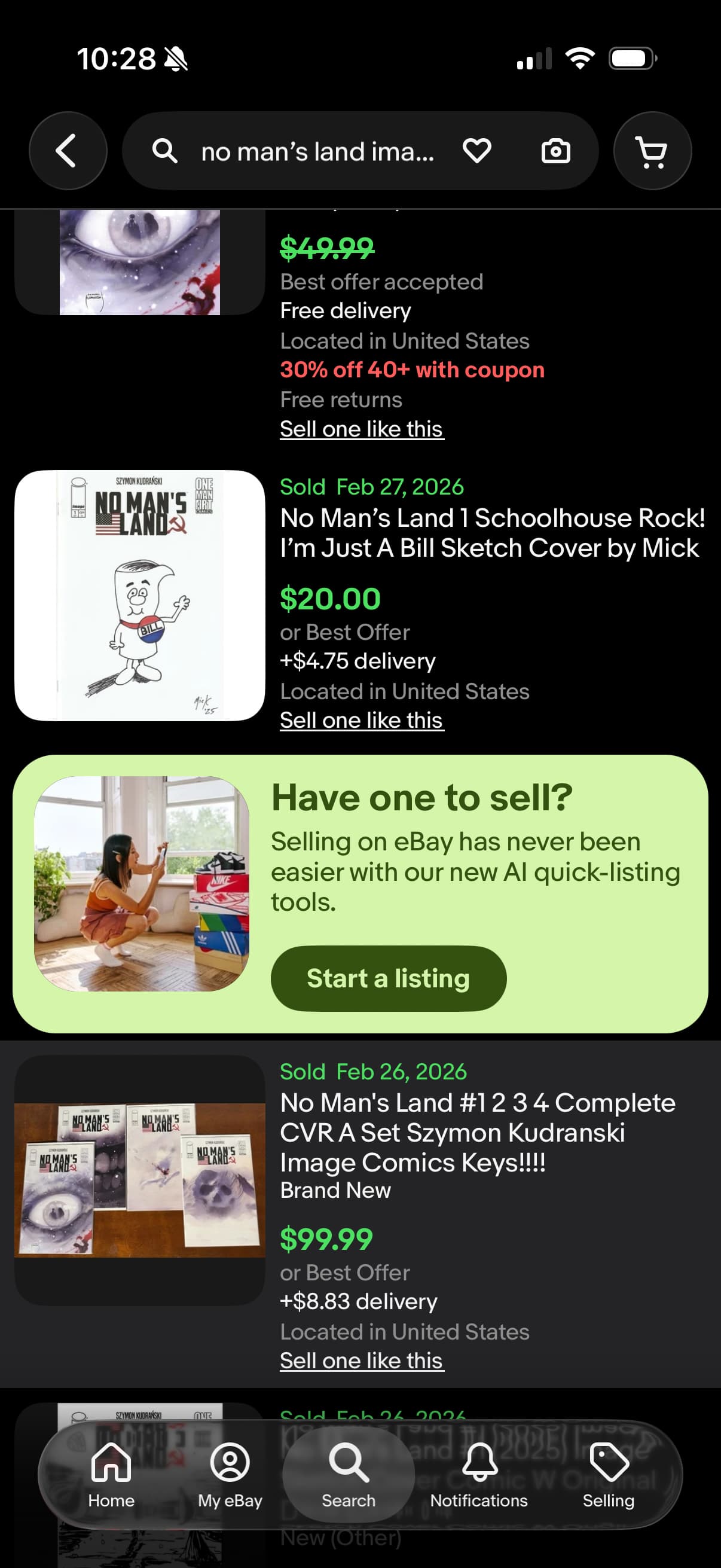Image resolution: width=721 pixels, height=1568 pixels.
Task: Switch to the Selling tab
Action: pos(608,1474)
